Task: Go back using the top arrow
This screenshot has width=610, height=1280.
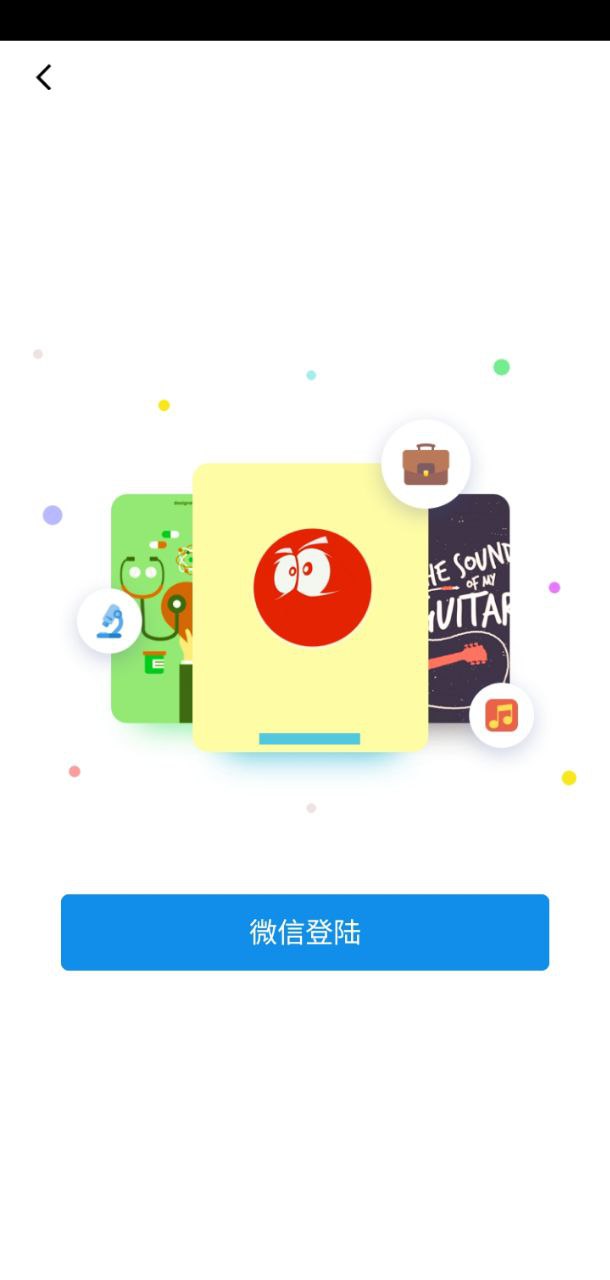Action: coord(44,78)
